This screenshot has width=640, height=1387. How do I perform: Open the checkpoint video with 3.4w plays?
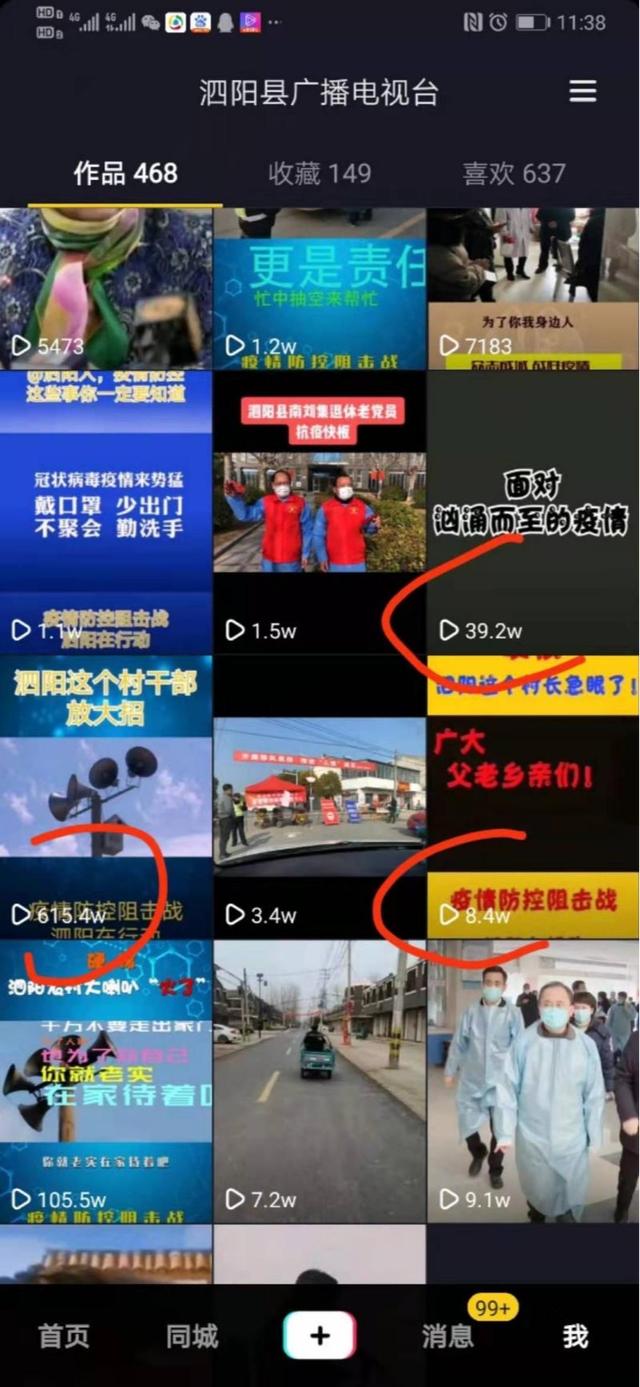click(x=320, y=796)
